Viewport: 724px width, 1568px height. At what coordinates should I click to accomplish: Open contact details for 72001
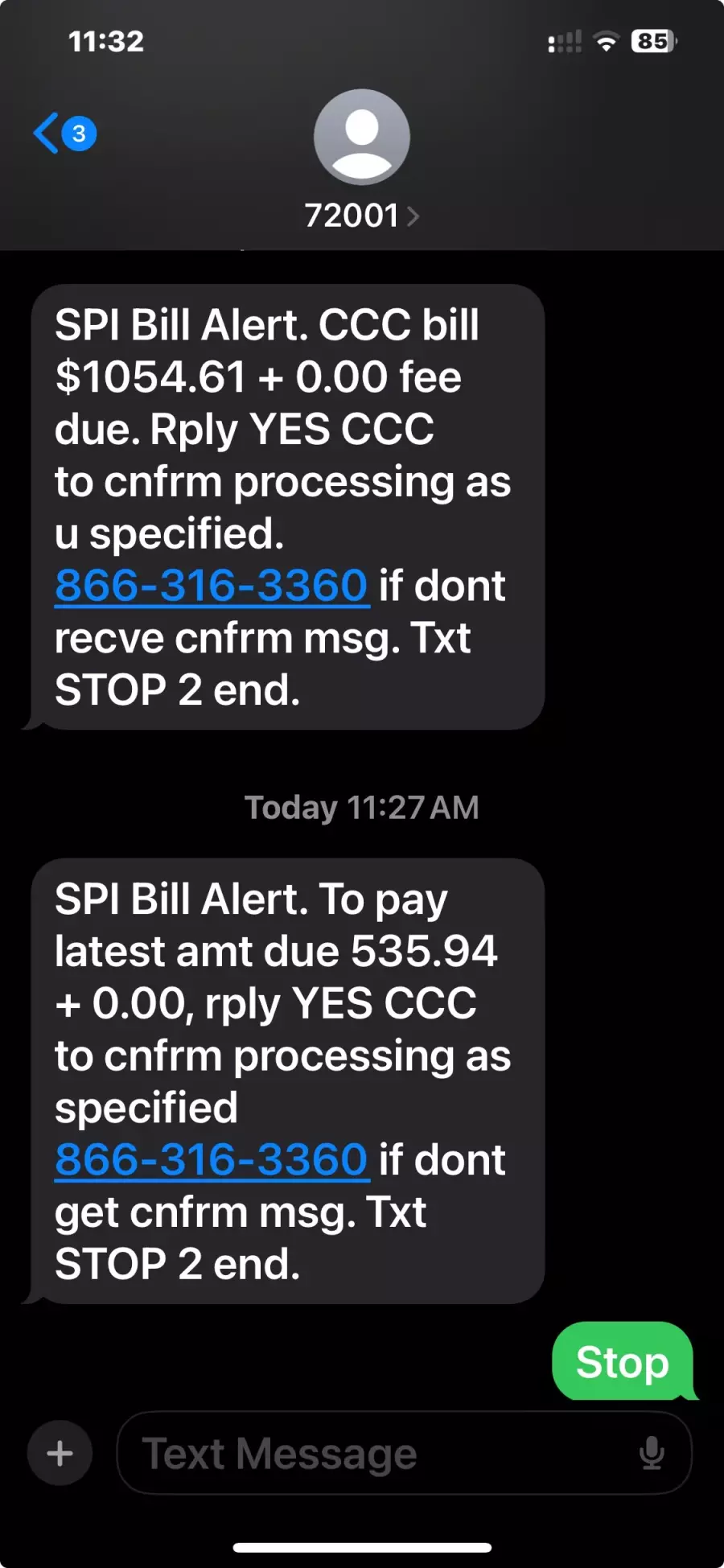[361, 215]
